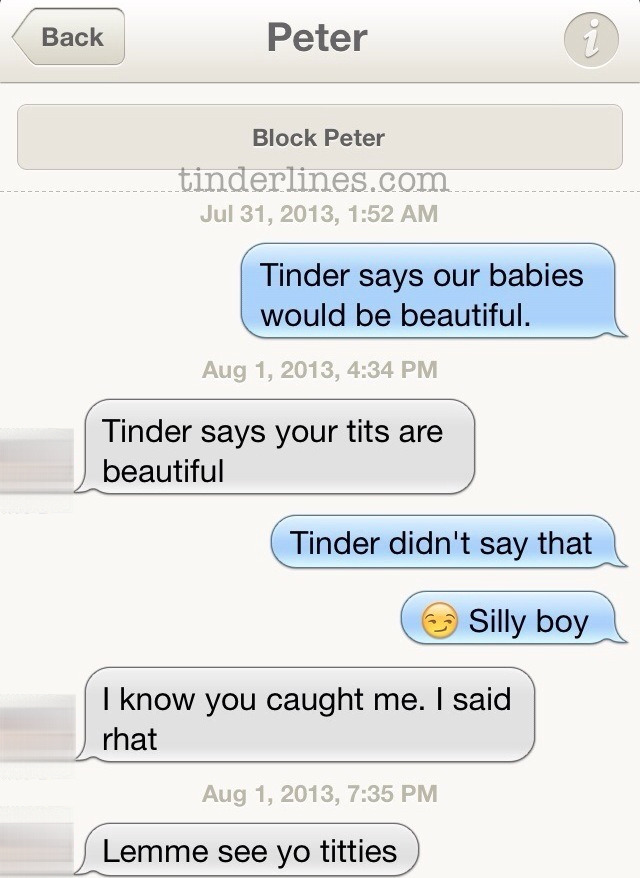This screenshot has width=640, height=878.
Task: Tap the Block Peter button
Action: point(318,137)
